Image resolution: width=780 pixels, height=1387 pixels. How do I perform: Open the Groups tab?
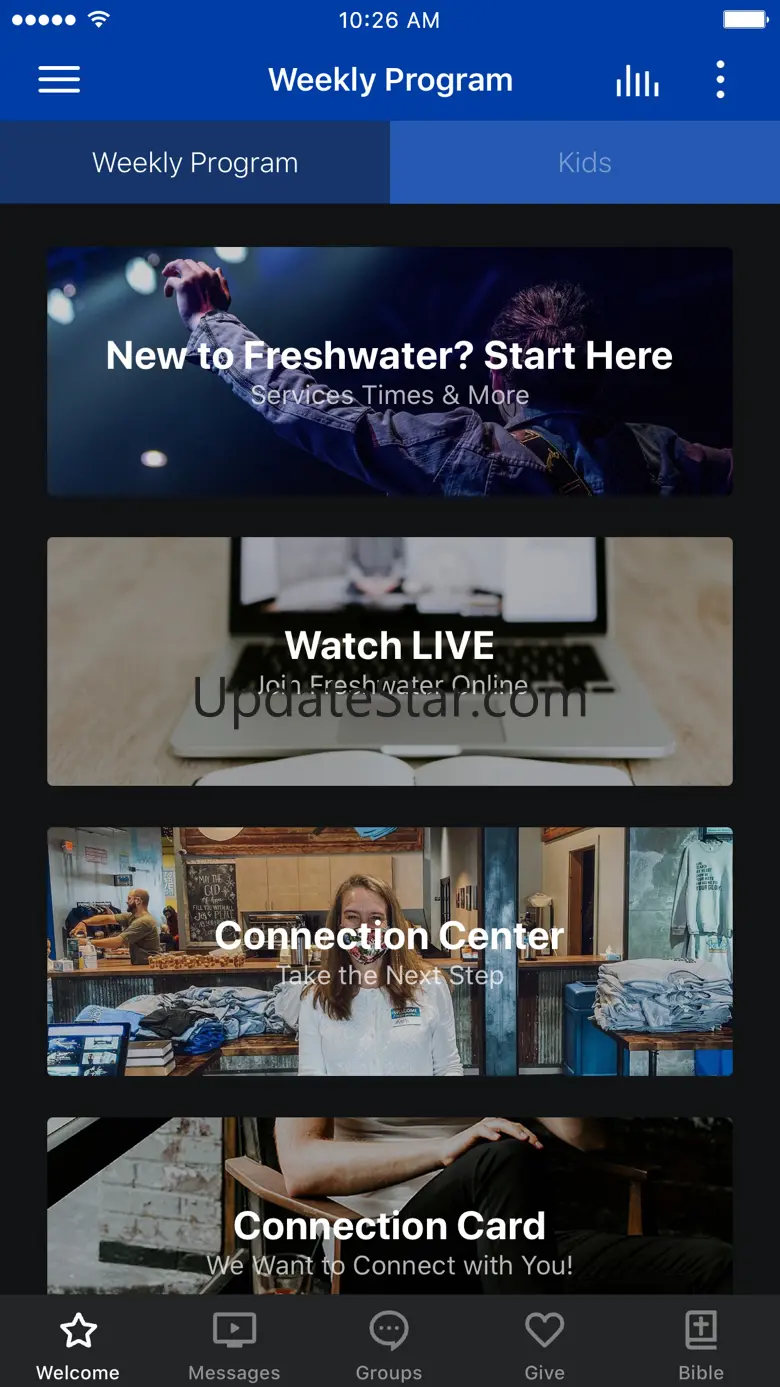[x=389, y=1343]
